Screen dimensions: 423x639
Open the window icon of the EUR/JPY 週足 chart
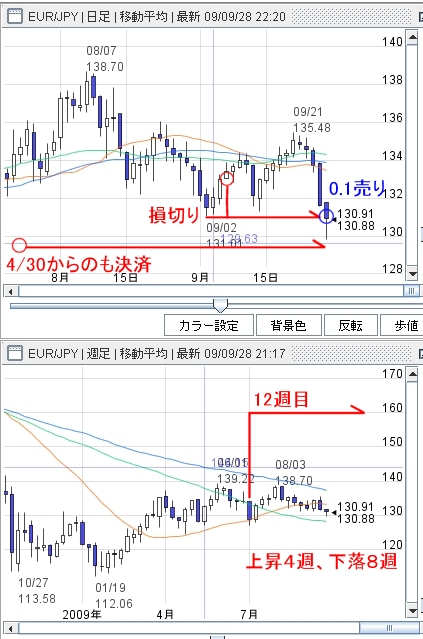(15, 353)
